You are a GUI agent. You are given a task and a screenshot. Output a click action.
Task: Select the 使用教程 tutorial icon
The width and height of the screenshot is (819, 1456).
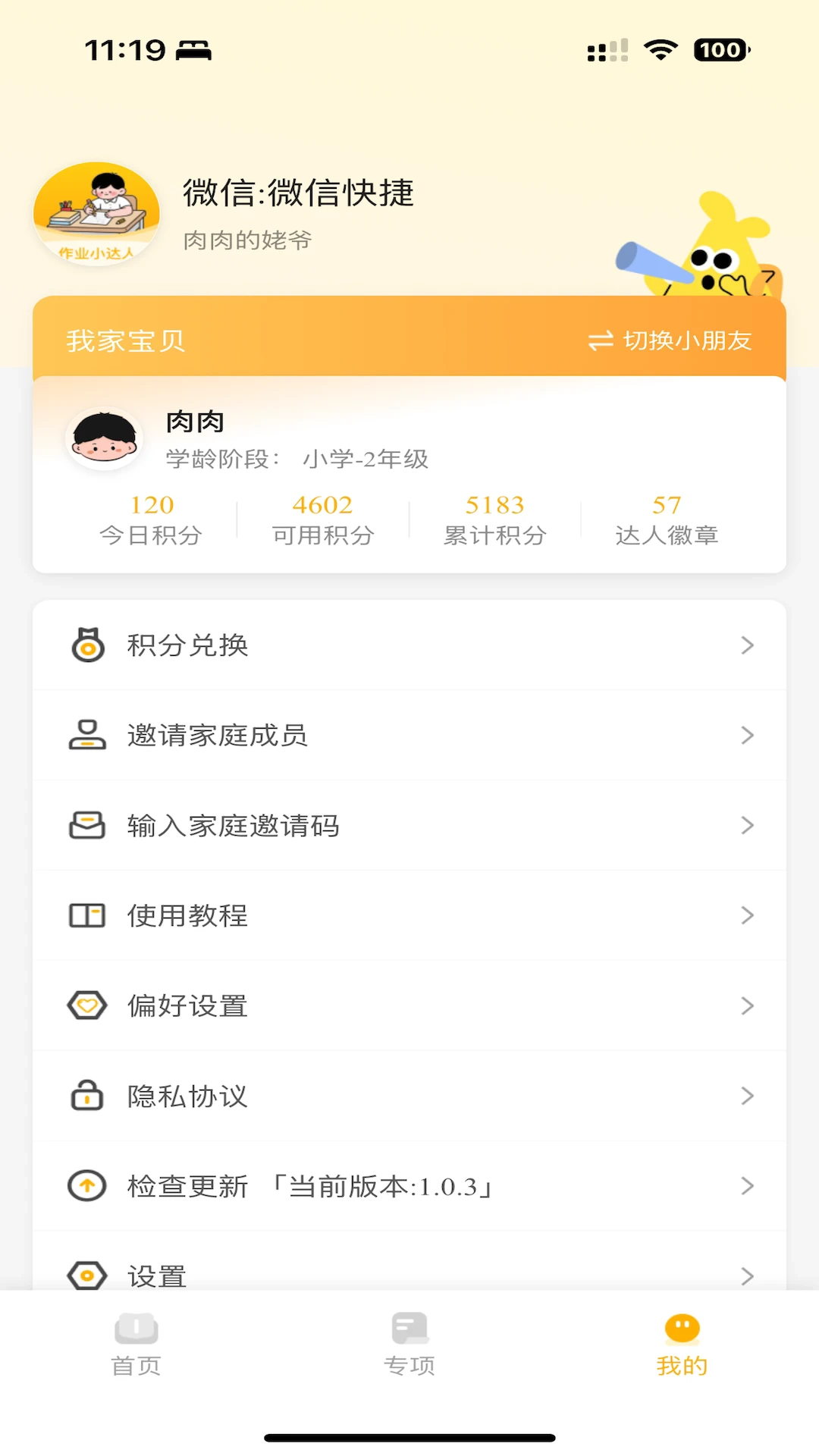(87, 915)
